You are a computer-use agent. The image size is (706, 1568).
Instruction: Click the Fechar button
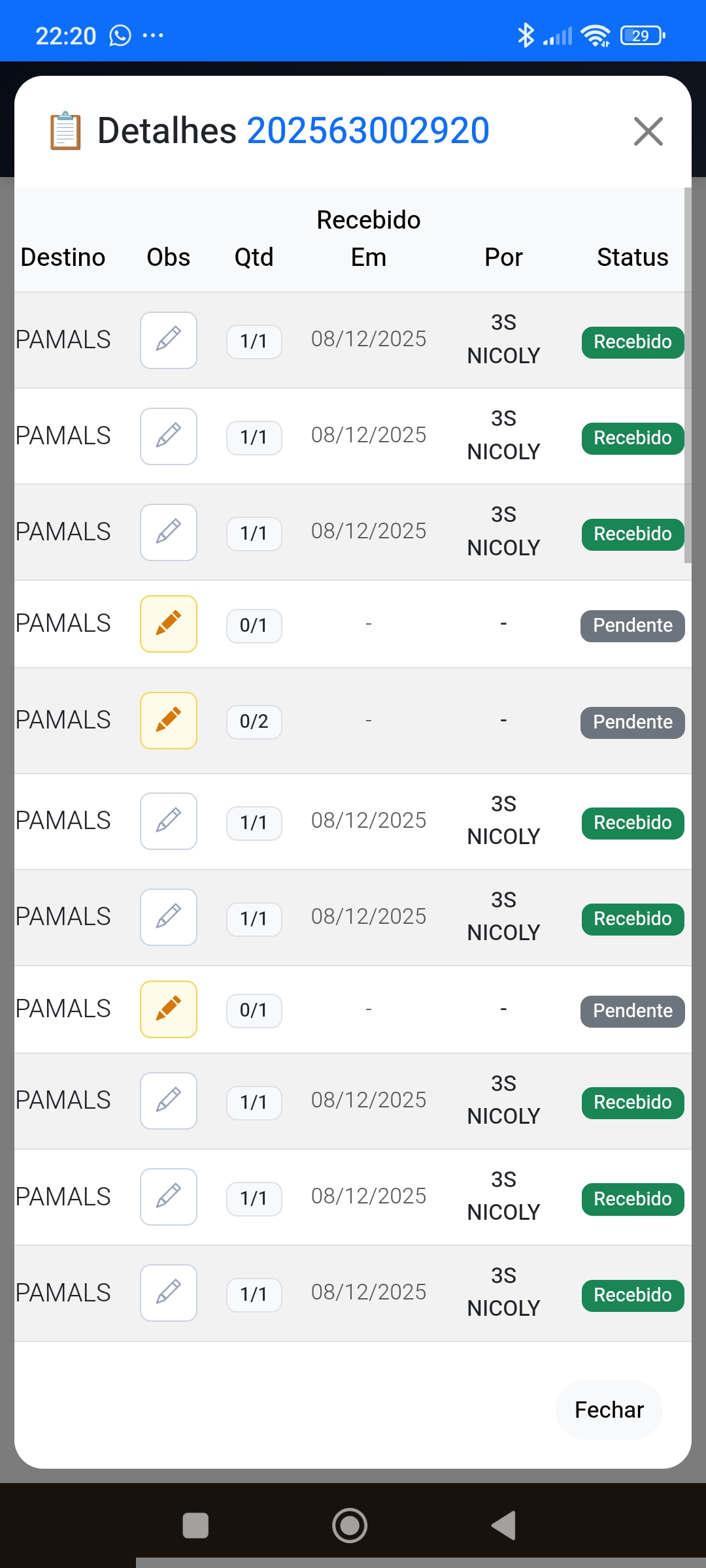(x=608, y=1409)
